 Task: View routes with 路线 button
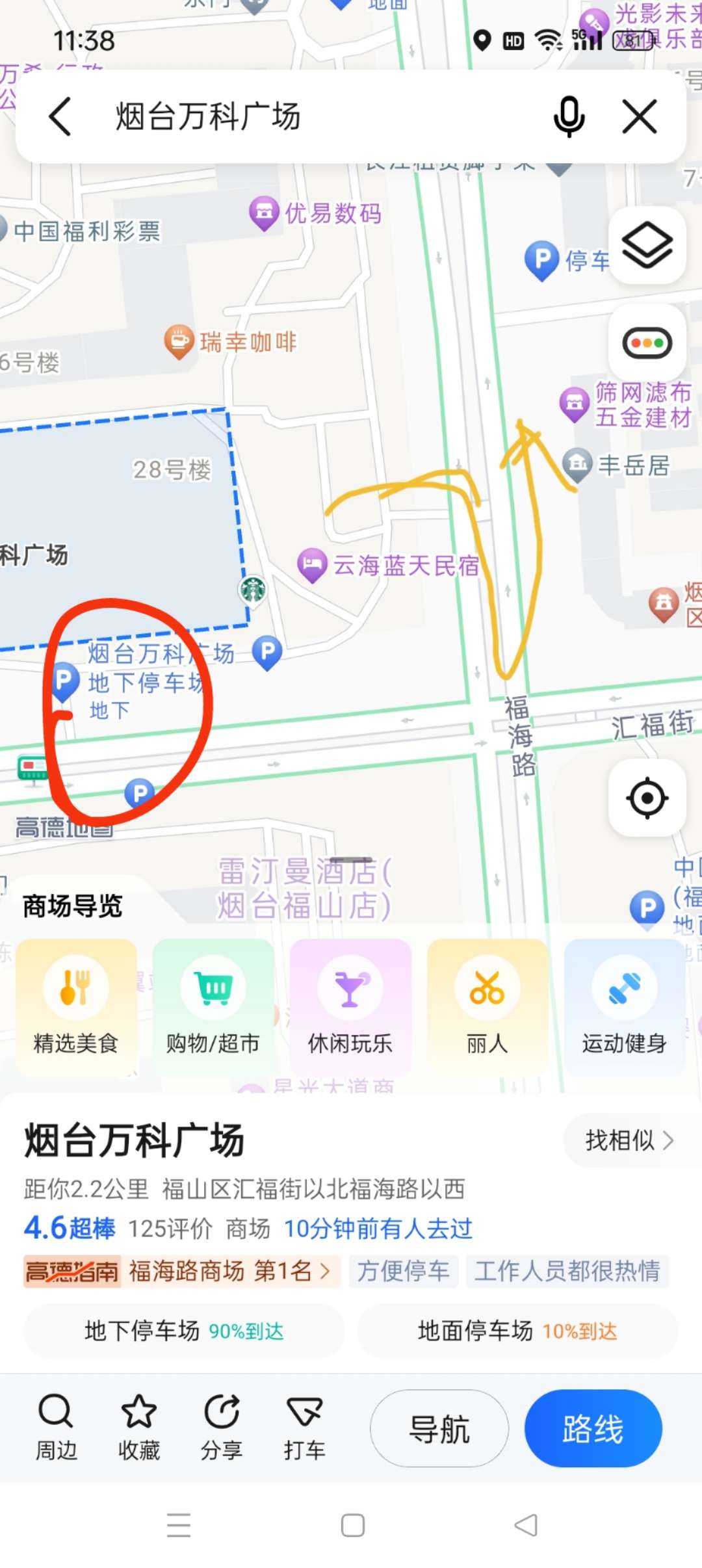(x=593, y=1428)
